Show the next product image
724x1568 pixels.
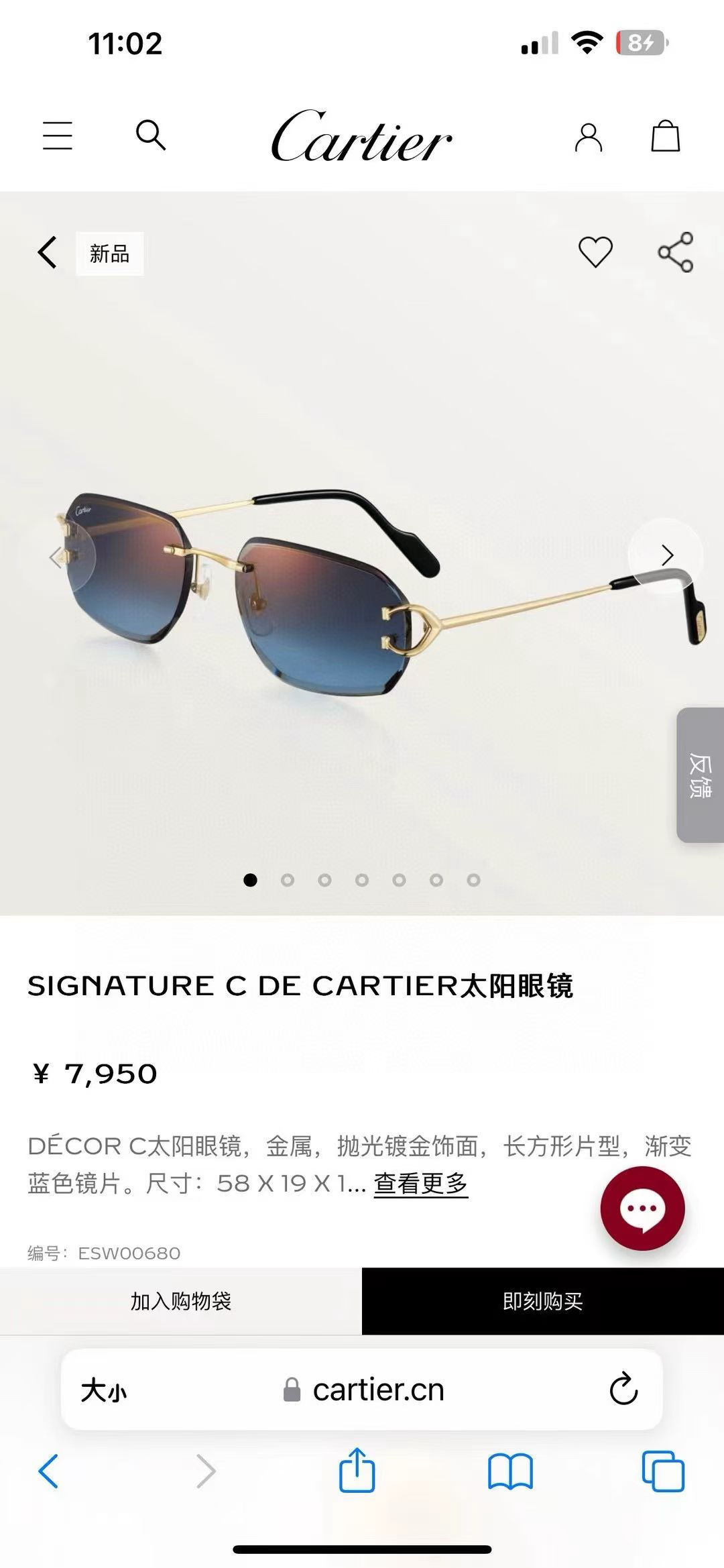point(666,555)
